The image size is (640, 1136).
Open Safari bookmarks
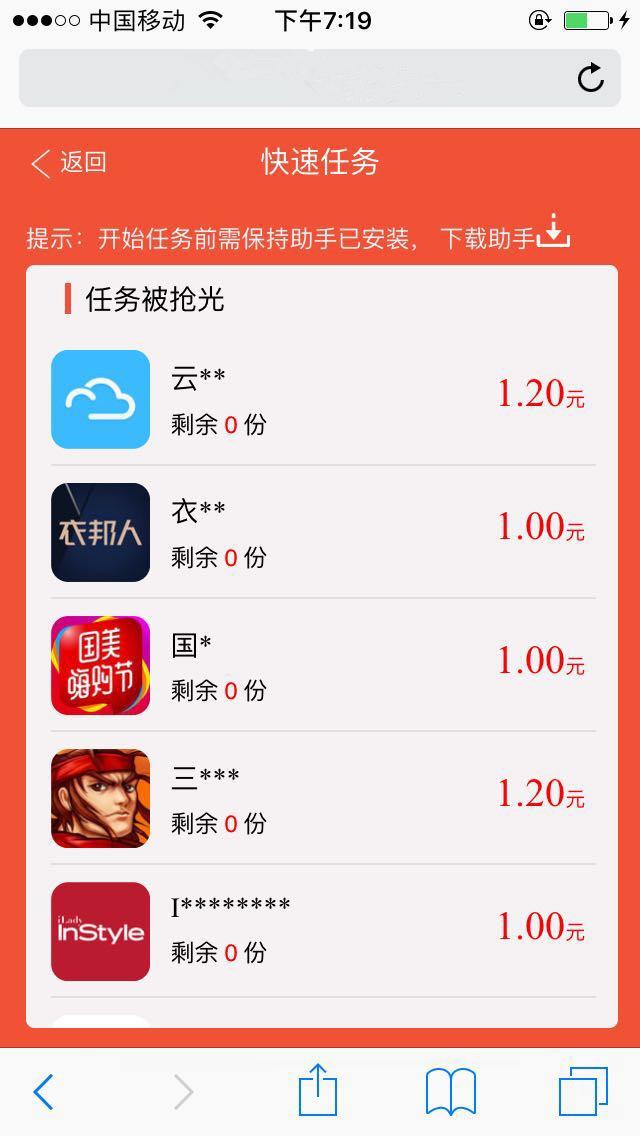click(451, 1091)
